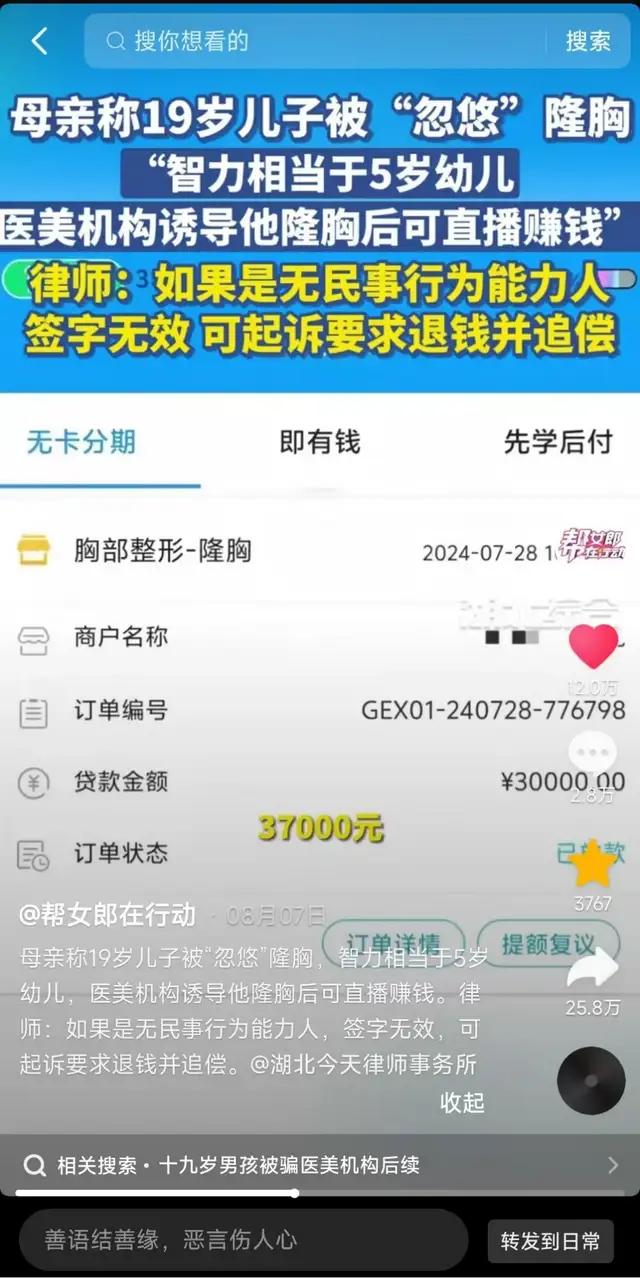Open the comments bubble

[x=592, y=752]
